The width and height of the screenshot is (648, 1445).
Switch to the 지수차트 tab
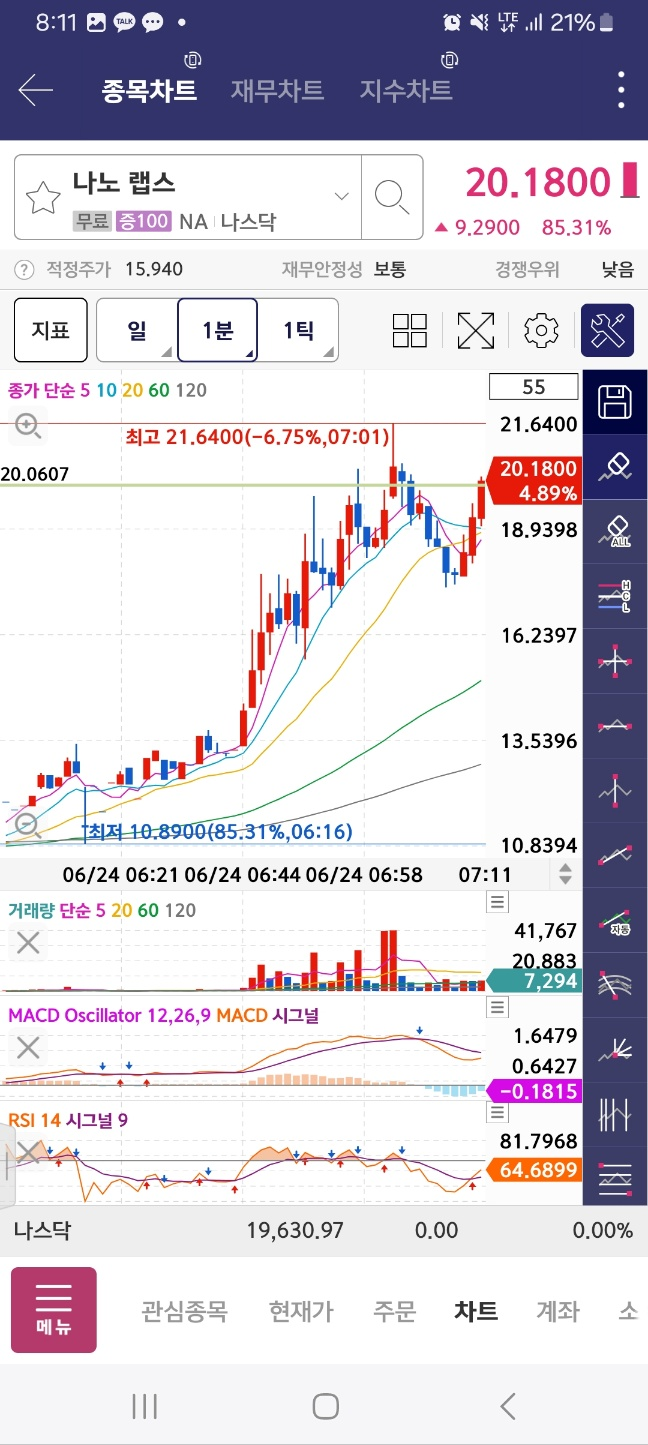[x=406, y=90]
